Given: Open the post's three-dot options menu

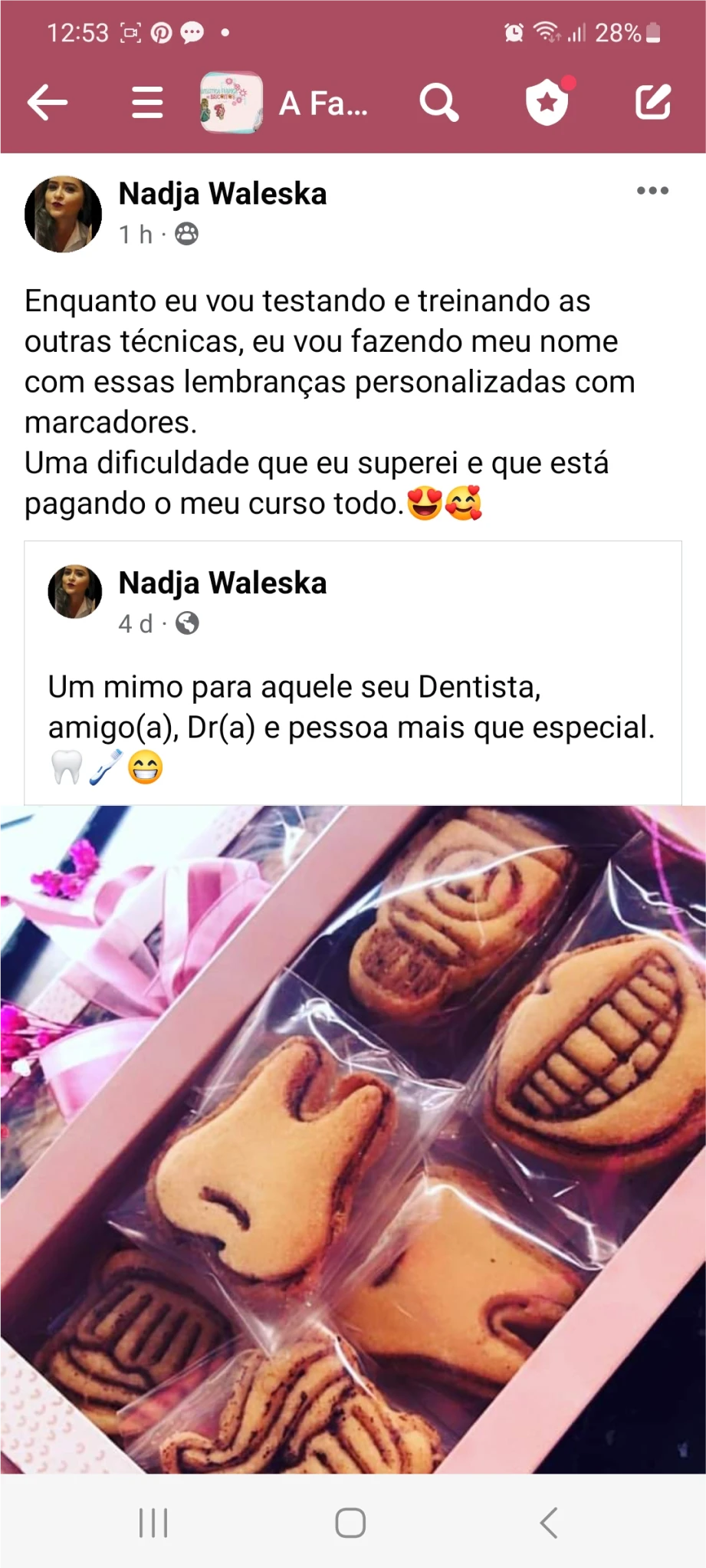Looking at the screenshot, I should [652, 191].
